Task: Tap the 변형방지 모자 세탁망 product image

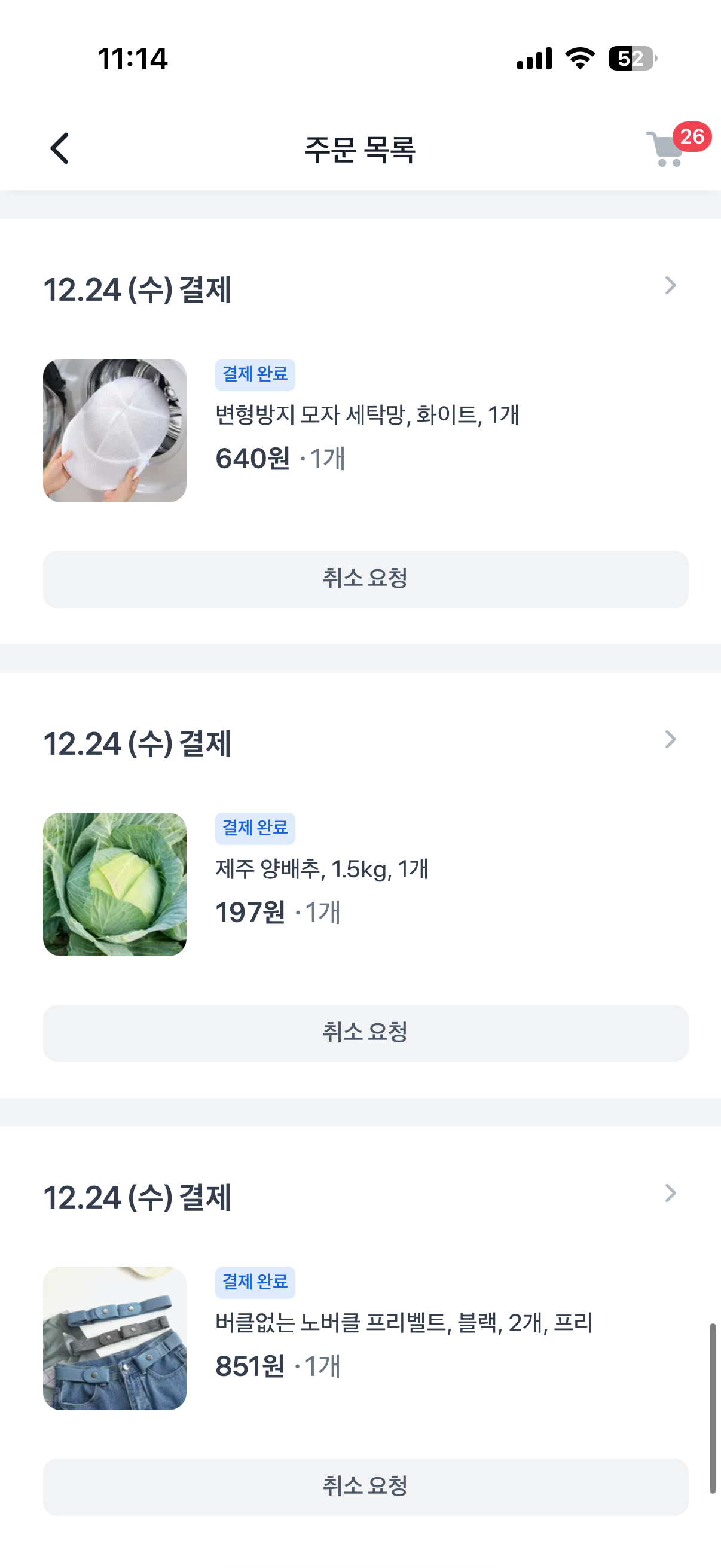Action: (115, 431)
